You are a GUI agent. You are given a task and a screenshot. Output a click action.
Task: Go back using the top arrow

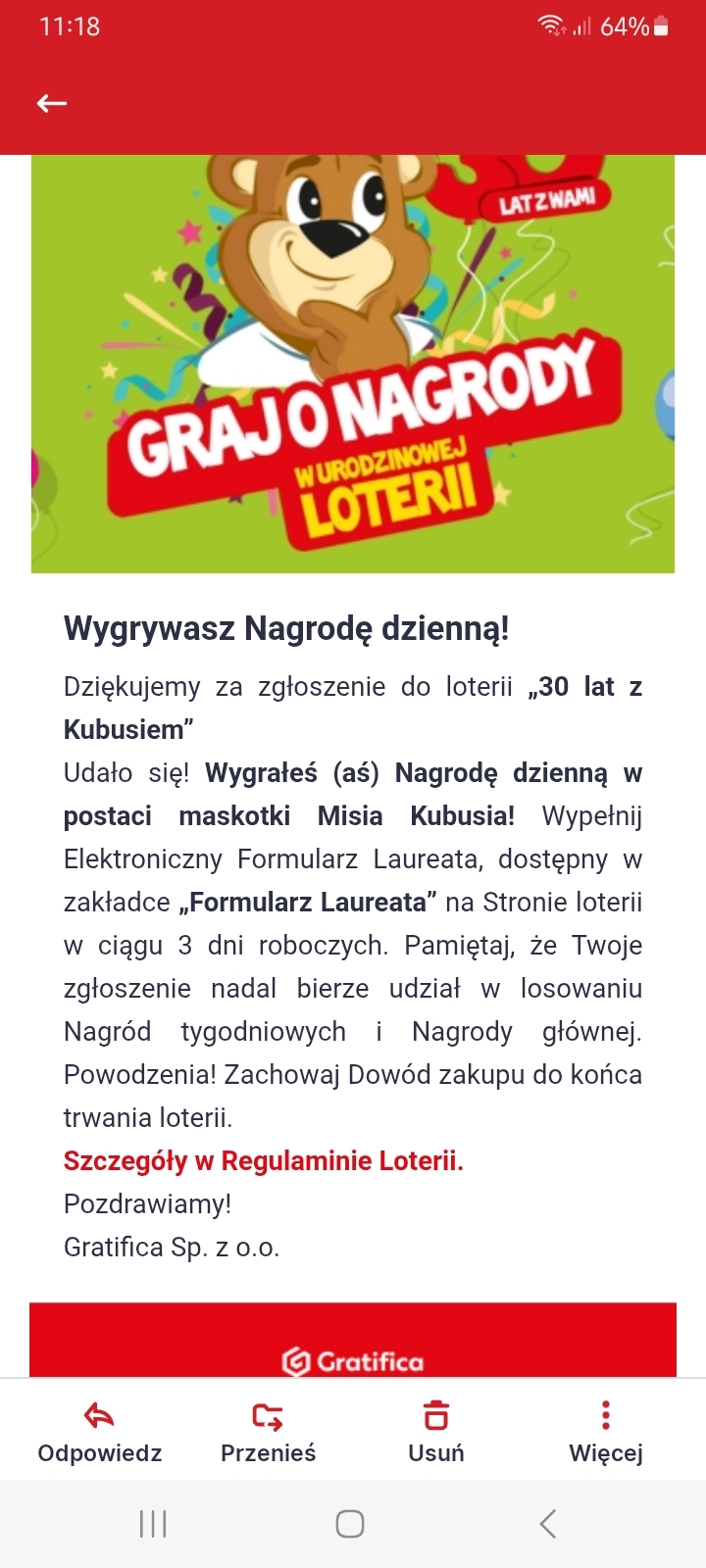point(52,103)
